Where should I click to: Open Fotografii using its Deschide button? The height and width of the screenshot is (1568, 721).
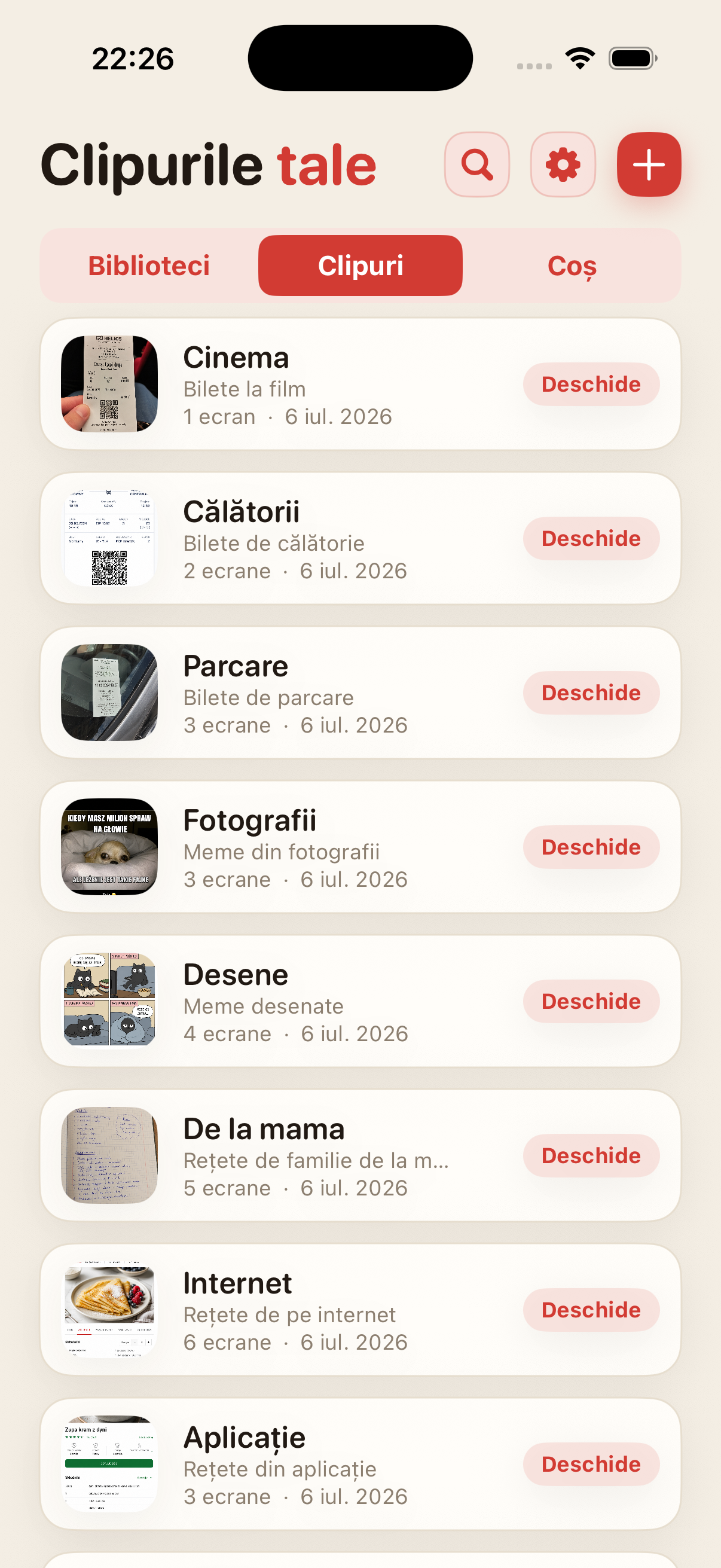(x=591, y=847)
